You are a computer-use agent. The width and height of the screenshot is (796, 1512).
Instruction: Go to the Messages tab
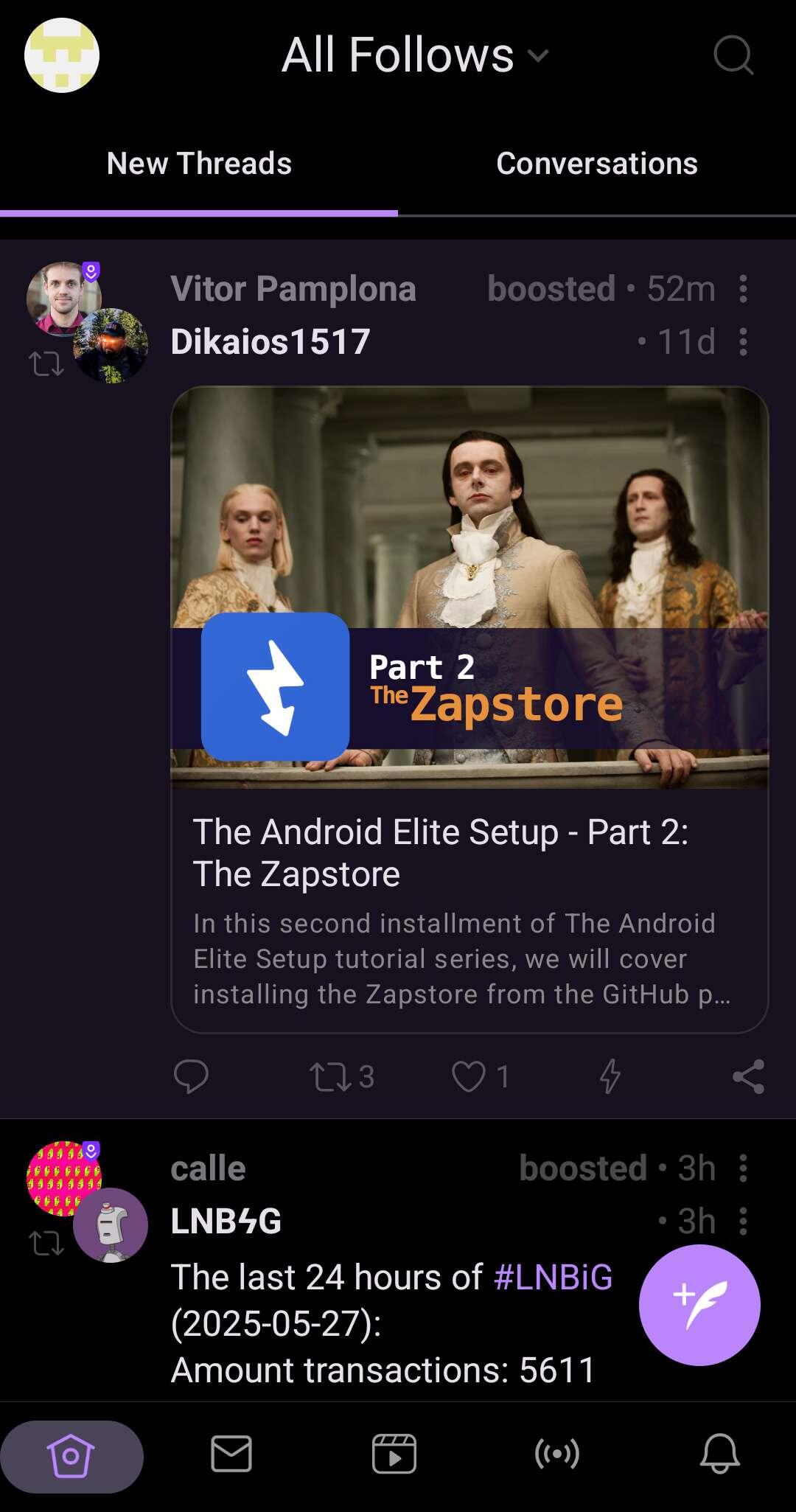click(231, 1454)
